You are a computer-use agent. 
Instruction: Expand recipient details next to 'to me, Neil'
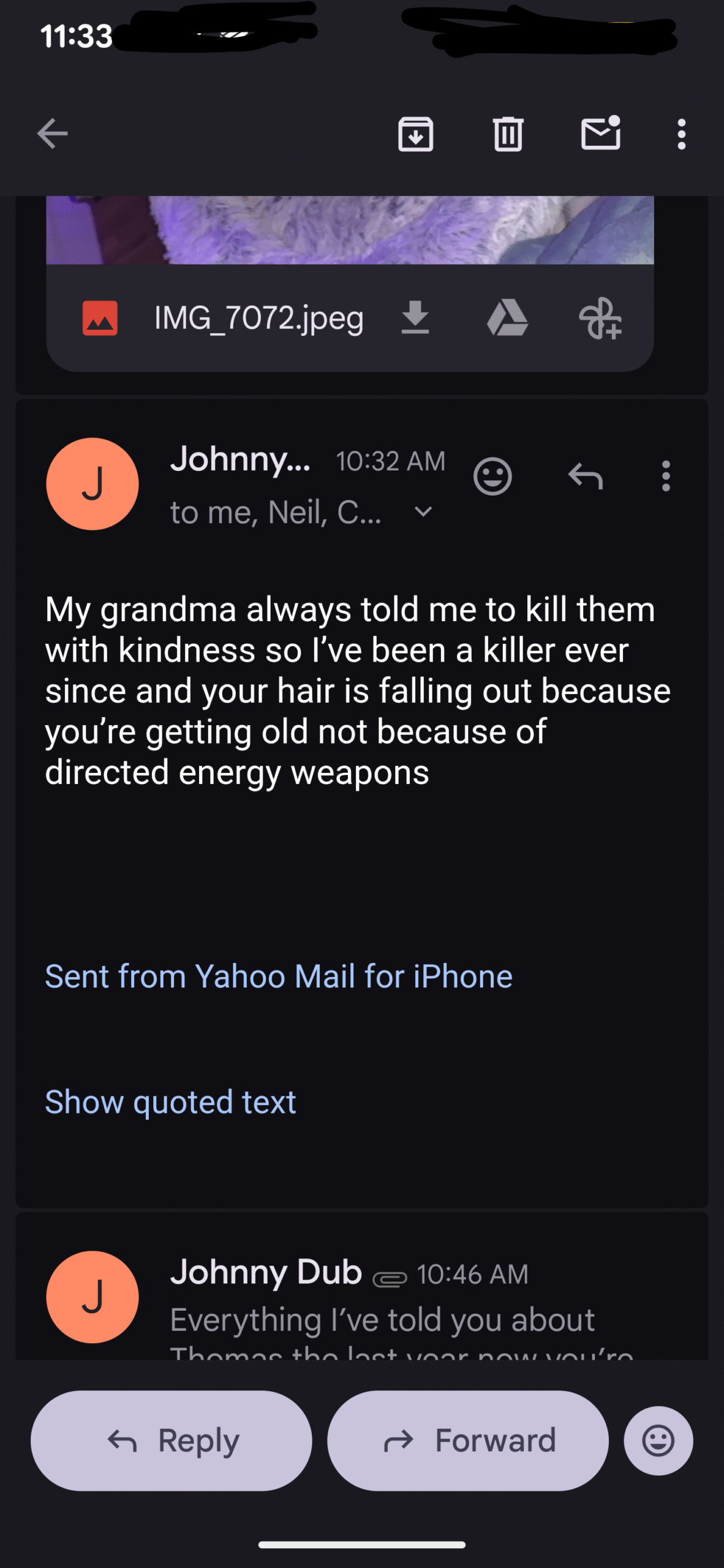(423, 512)
